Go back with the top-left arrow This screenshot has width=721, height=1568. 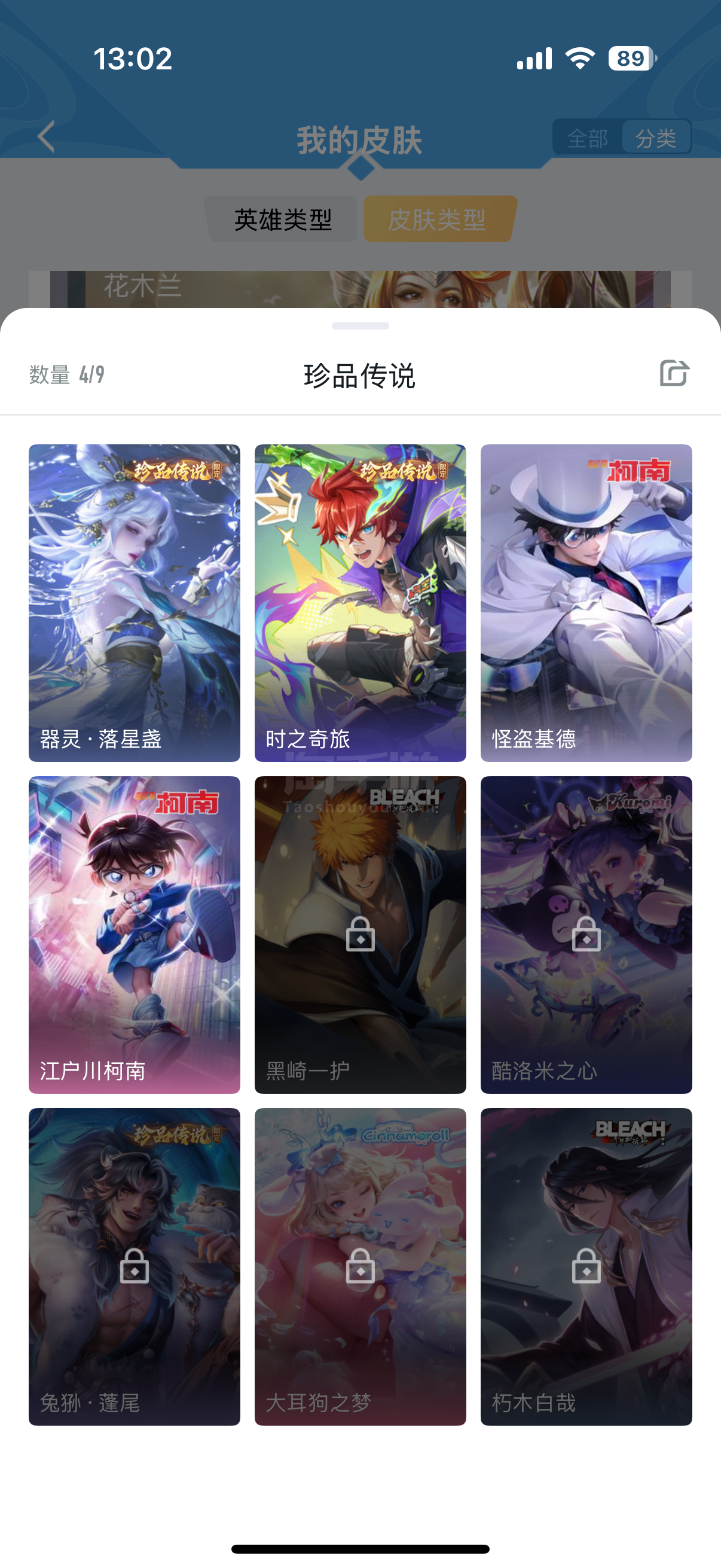pyautogui.click(x=46, y=136)
